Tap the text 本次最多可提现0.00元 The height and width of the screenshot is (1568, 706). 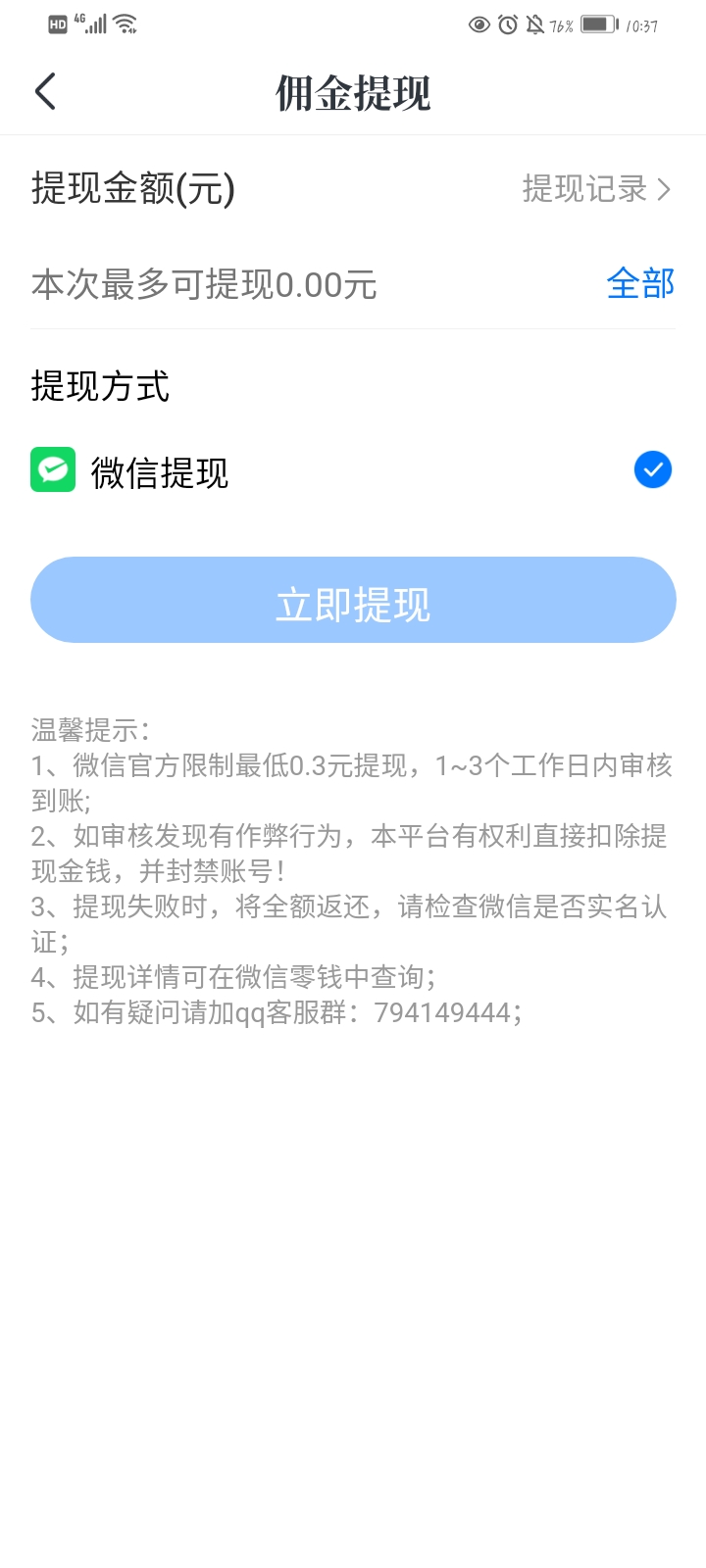tap(203, 284)
